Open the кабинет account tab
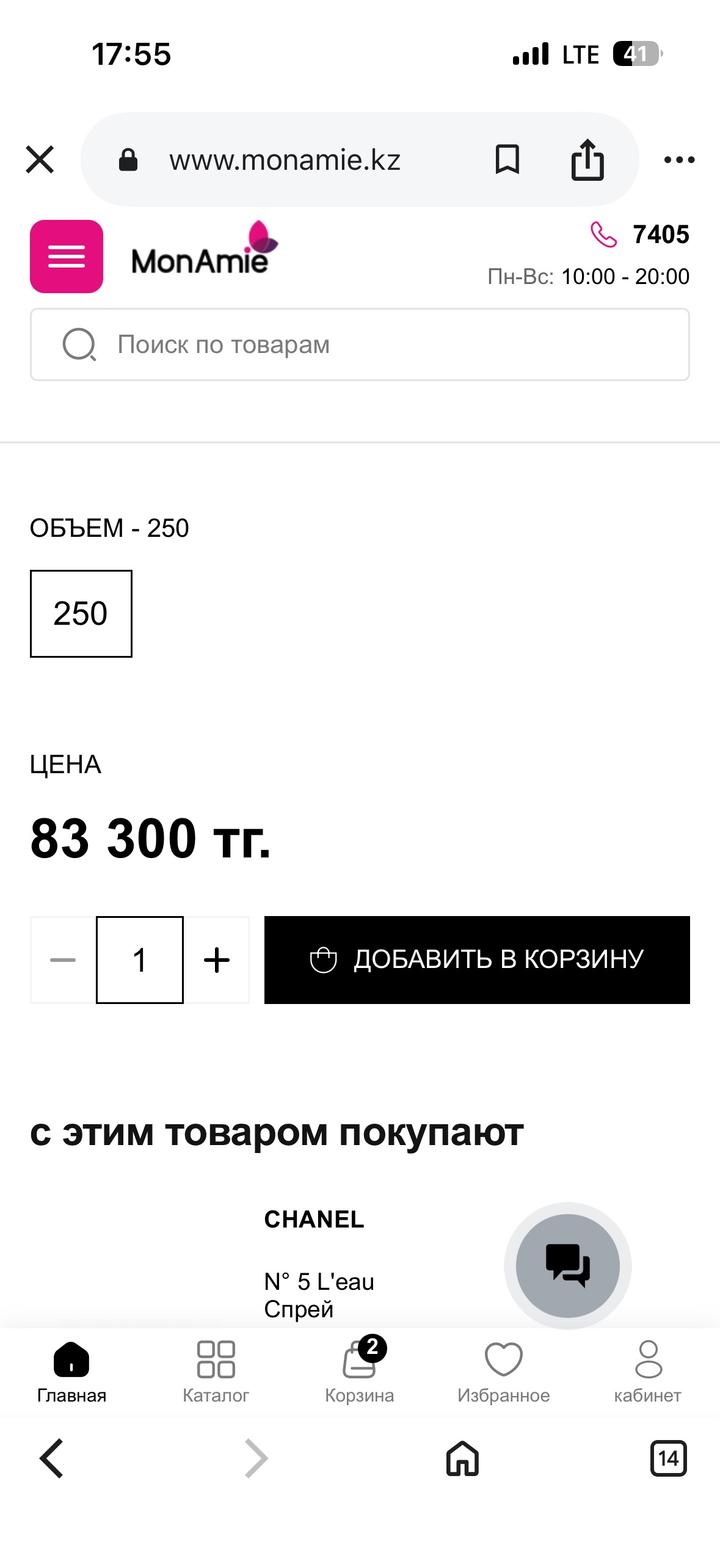 click(x=648, y=1372)
